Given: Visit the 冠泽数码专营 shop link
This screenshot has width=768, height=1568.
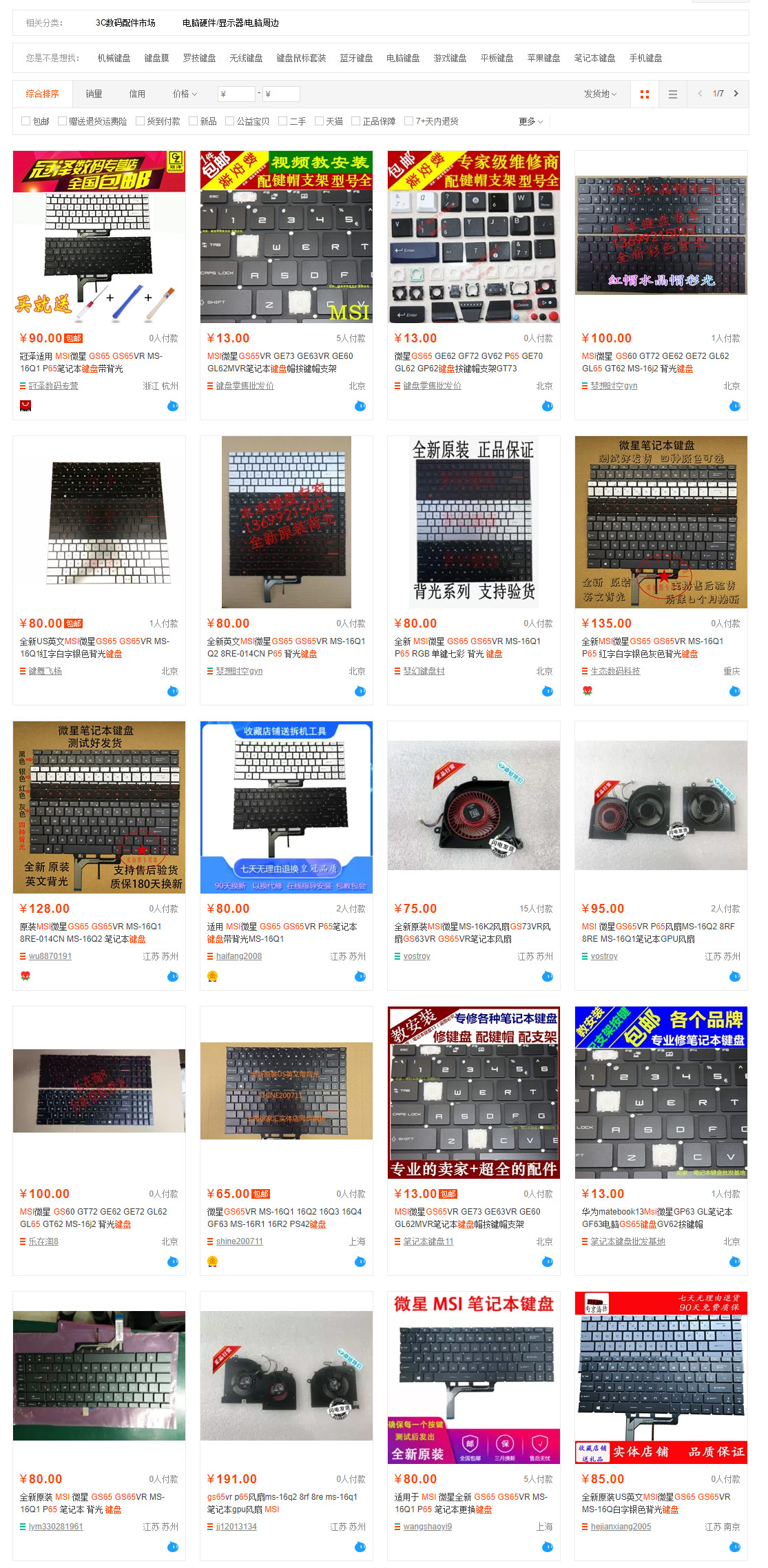Looking at the screenshot, I should click(x=53, y=386).
